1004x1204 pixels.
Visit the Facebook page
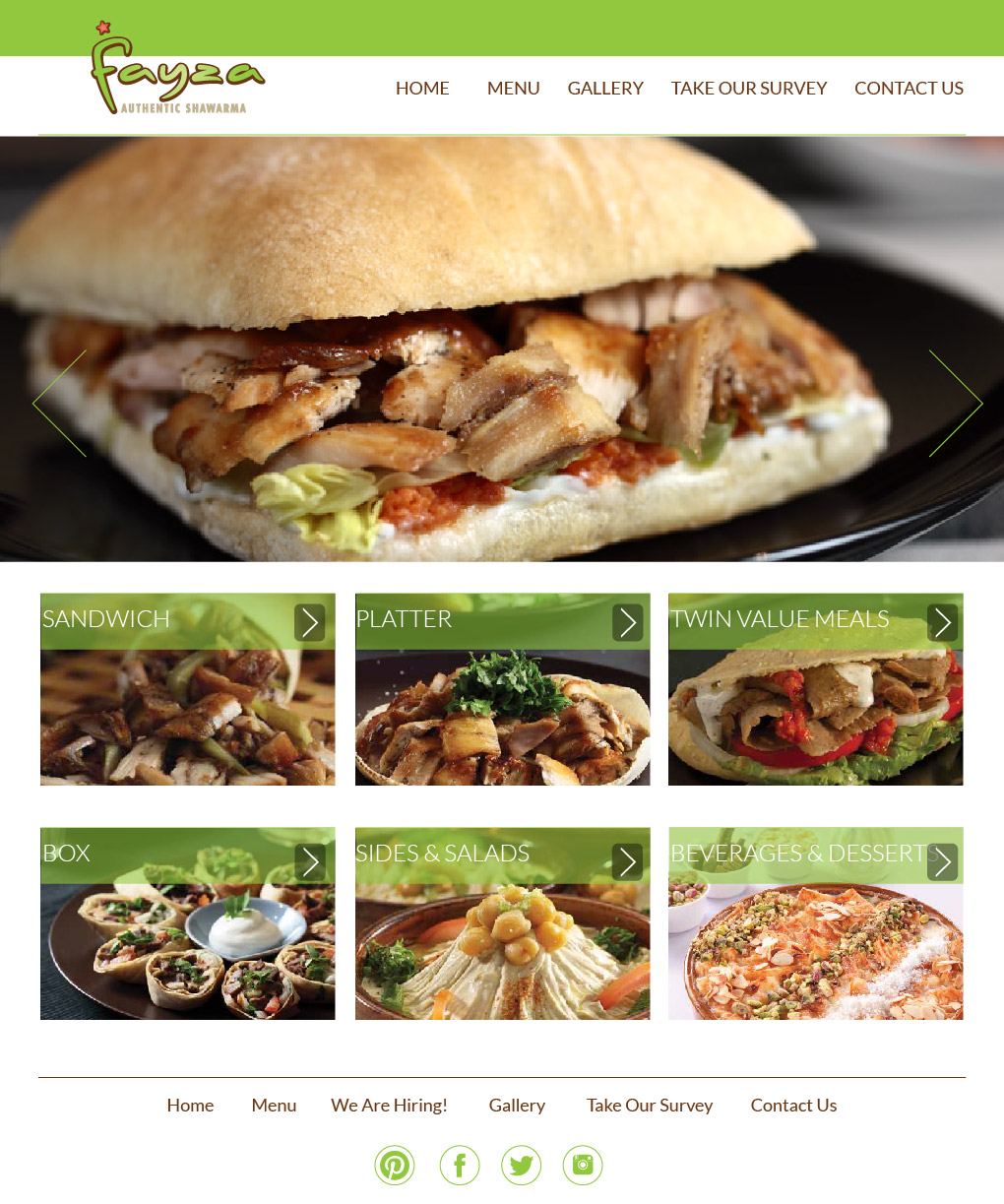coord(459,1166)
